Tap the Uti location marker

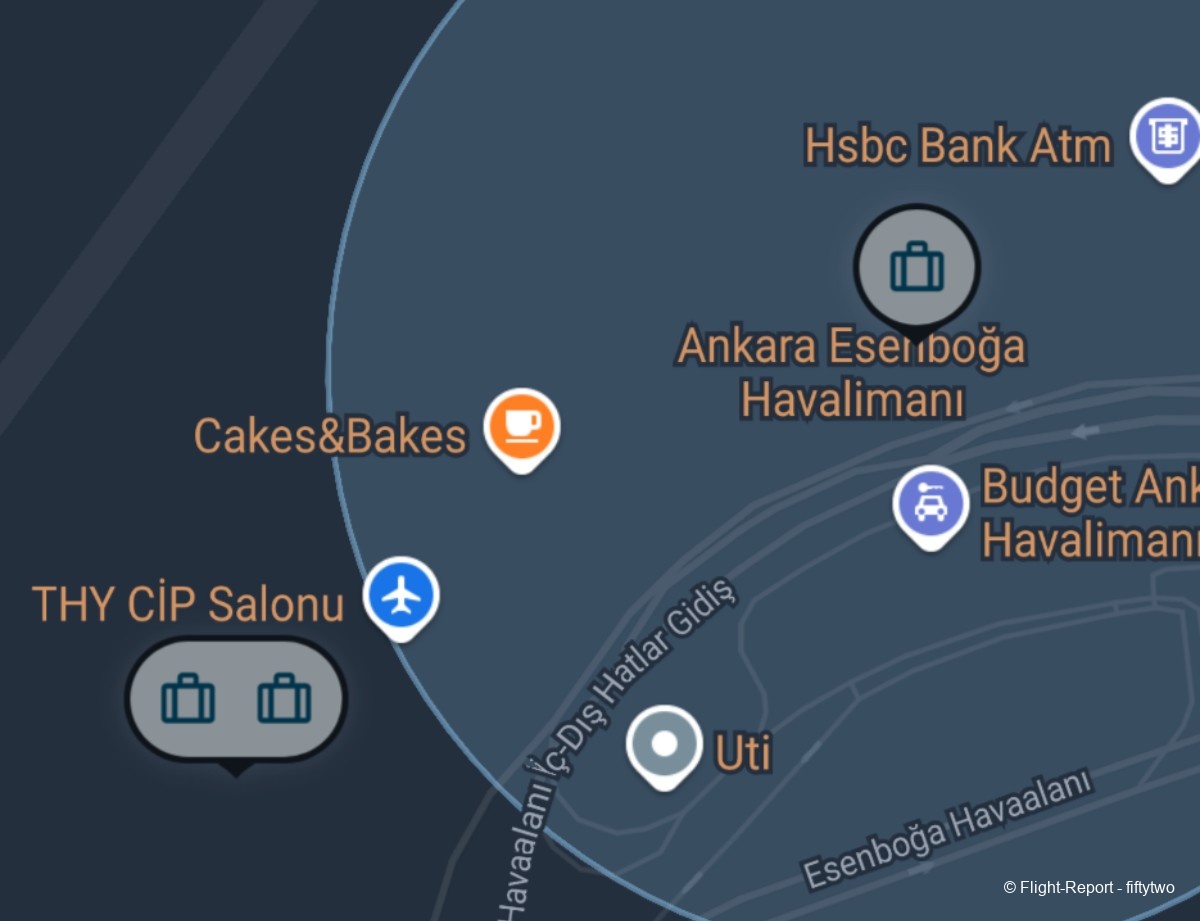664,745
